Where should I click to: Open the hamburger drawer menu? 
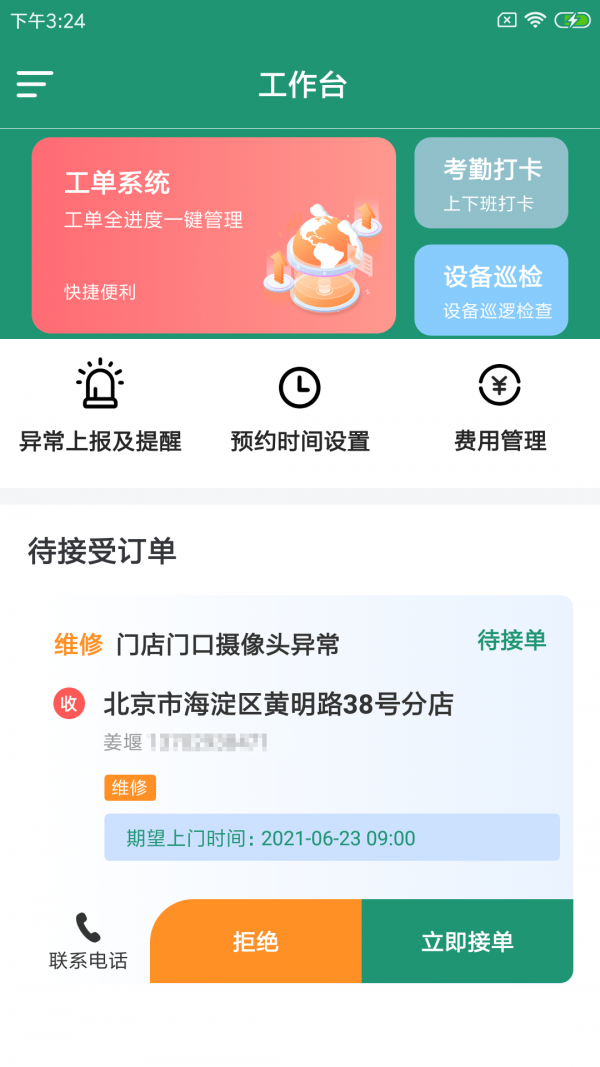[34, 84]
